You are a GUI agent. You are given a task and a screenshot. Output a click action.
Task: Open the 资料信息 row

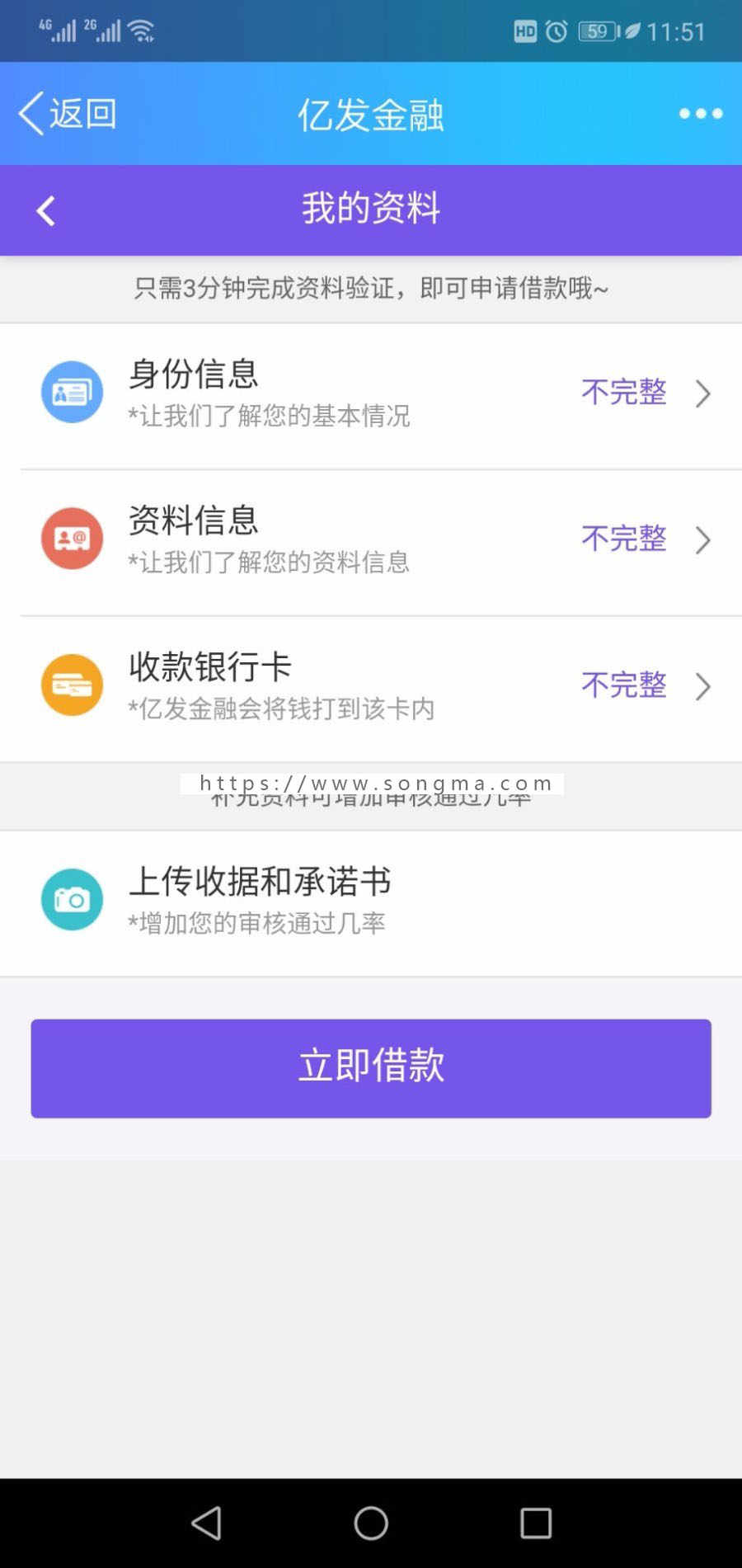click(x=371, y=541)
